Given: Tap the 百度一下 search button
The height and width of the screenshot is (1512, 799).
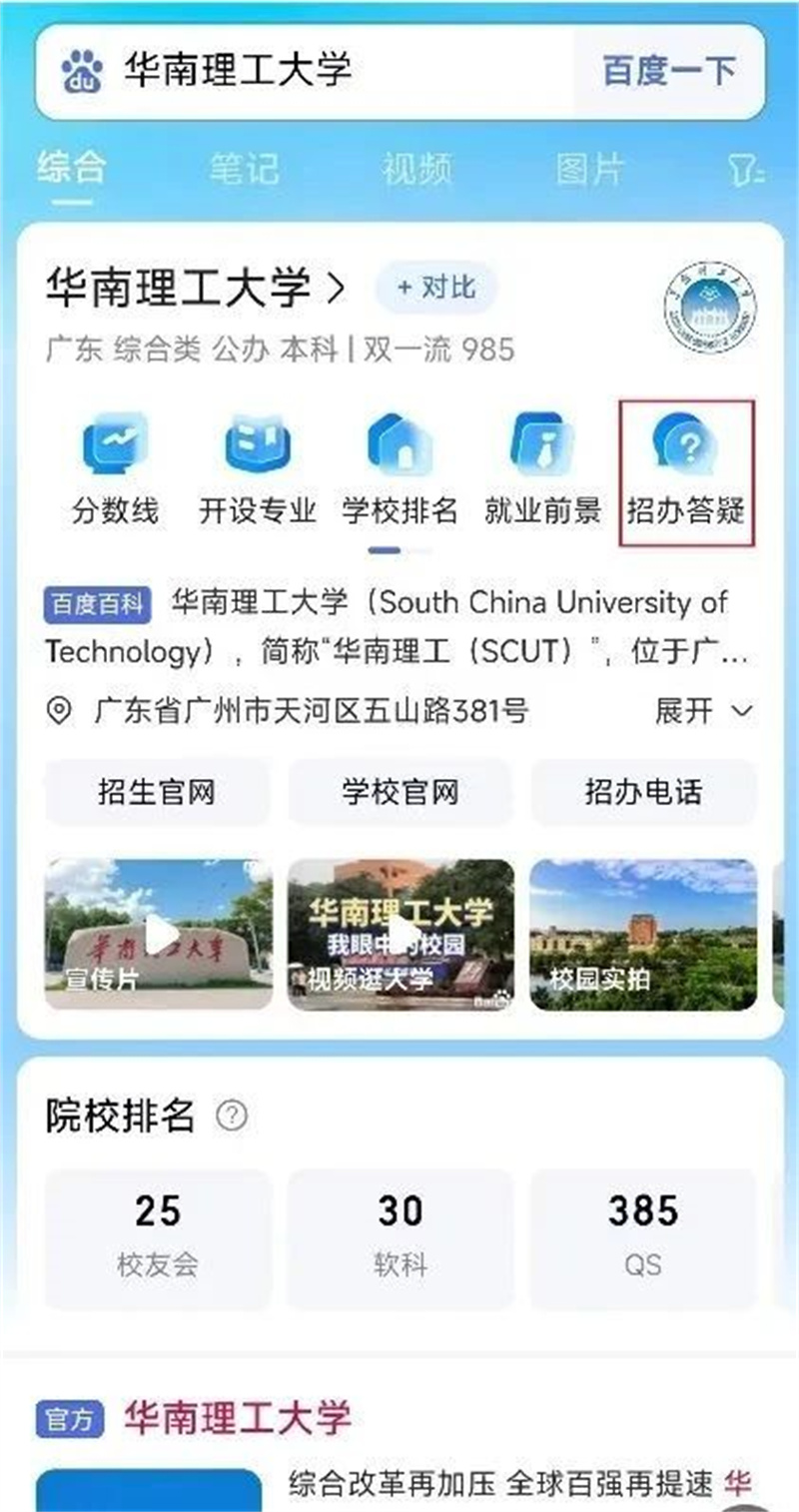Looking at the screenshot, I should point(669,70).
